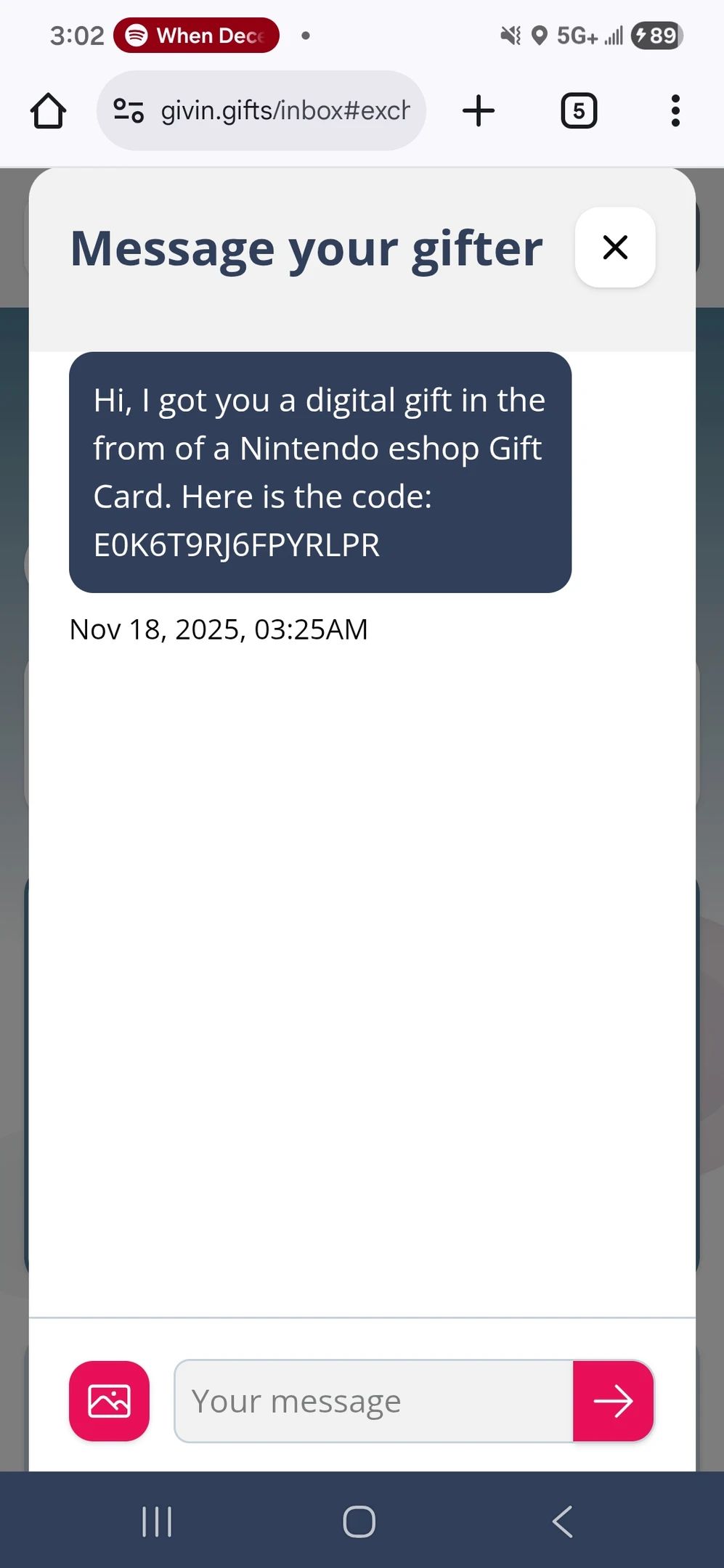Focus the Your message text field

pyautogui.click(x=374, y=1400)
